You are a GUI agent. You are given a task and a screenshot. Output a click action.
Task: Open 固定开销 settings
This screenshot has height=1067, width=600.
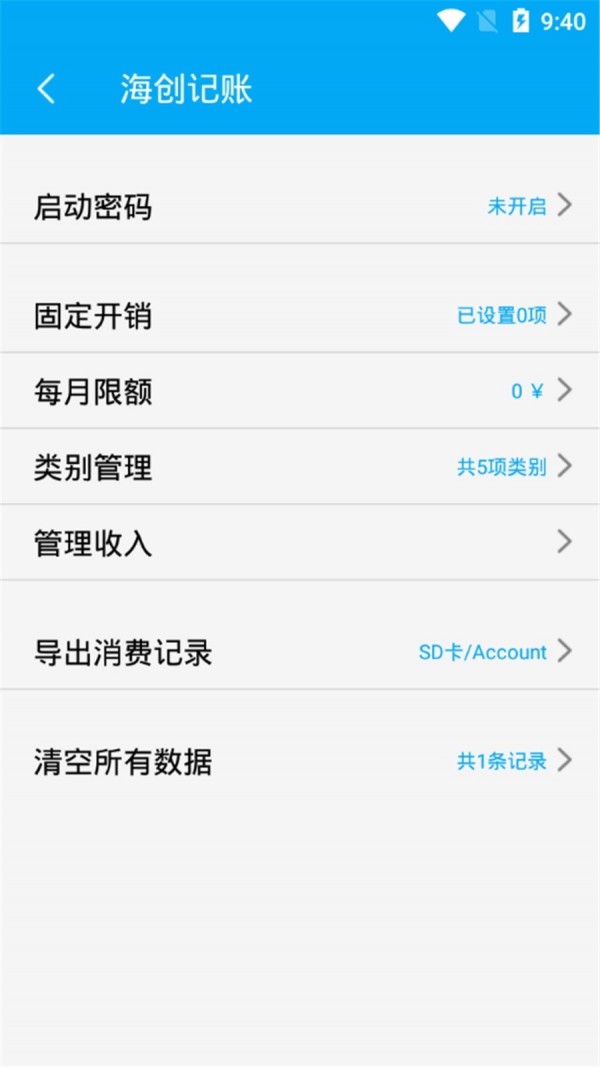pos(300,316)
